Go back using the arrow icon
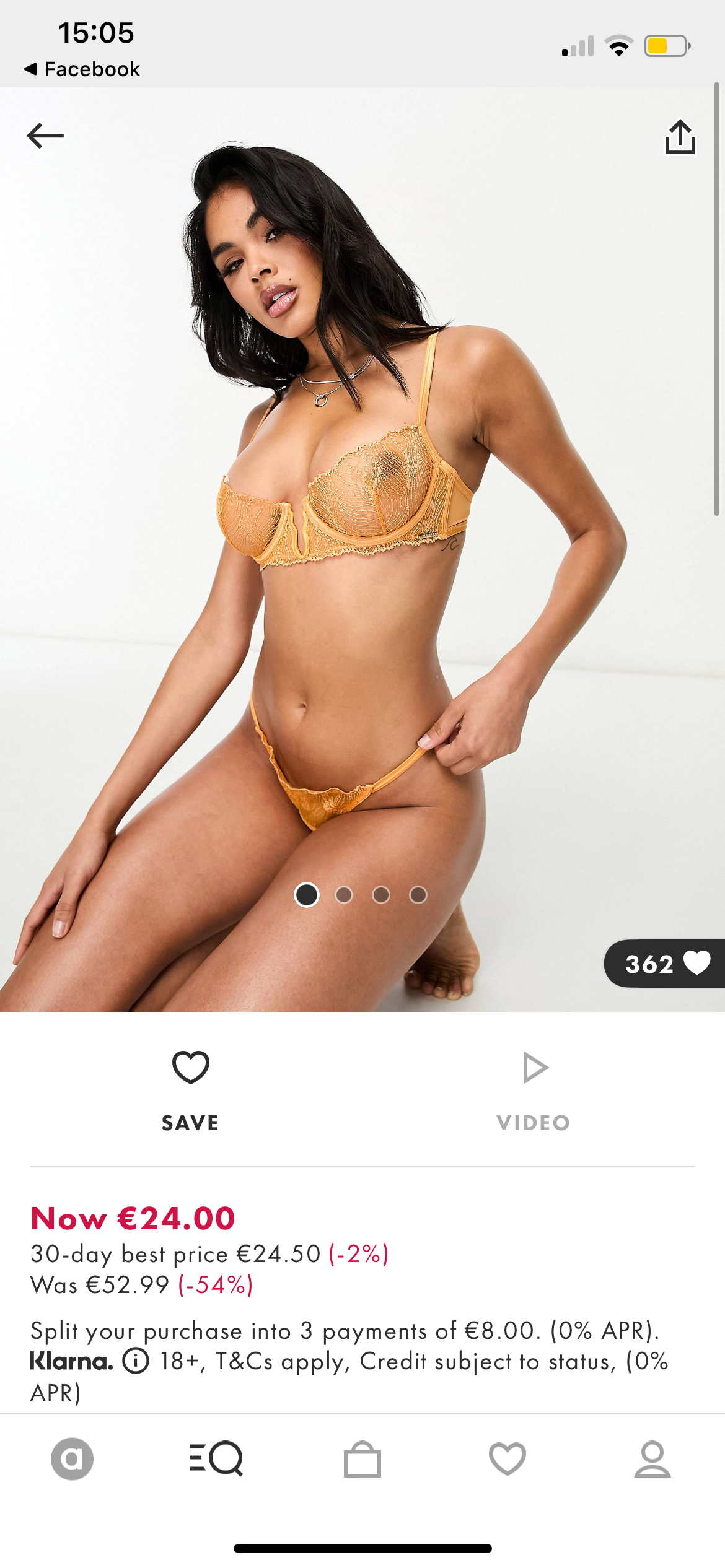Viewport: 725px width, 1568px height. 45,136
